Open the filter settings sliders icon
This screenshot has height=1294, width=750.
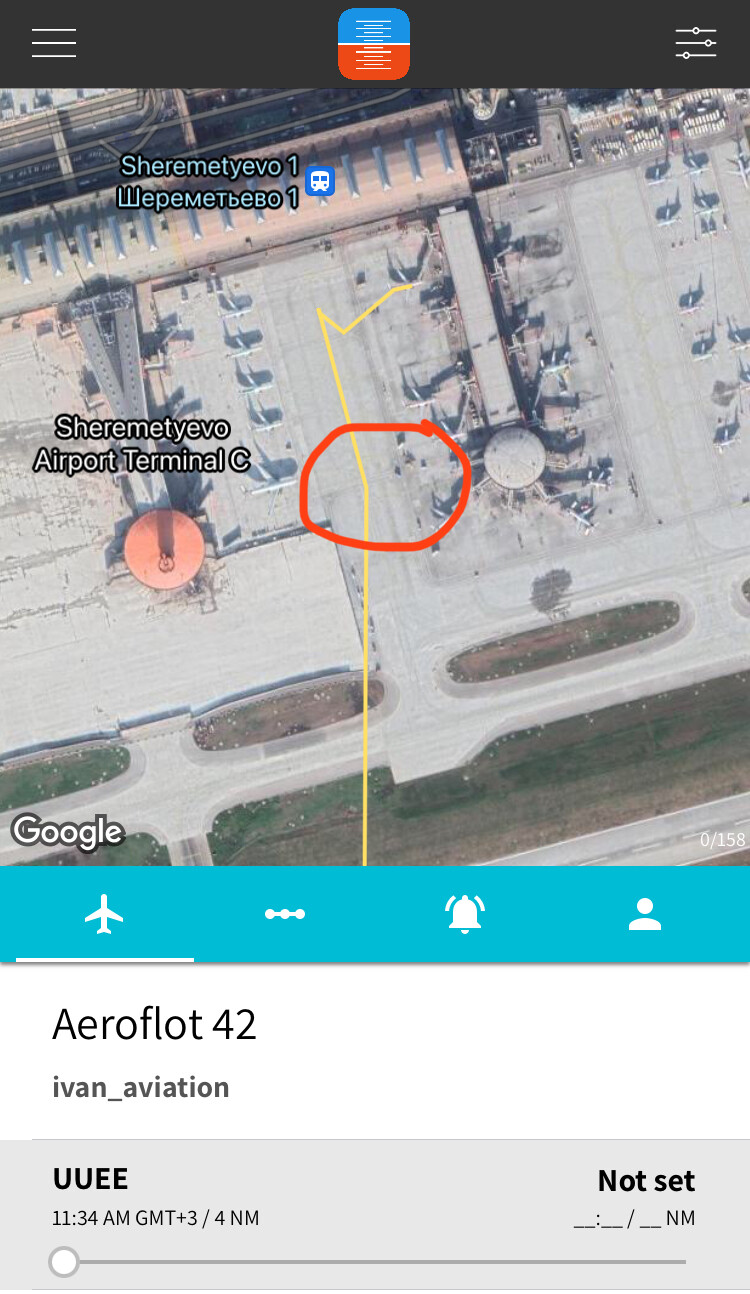click(x=695, y=43)
